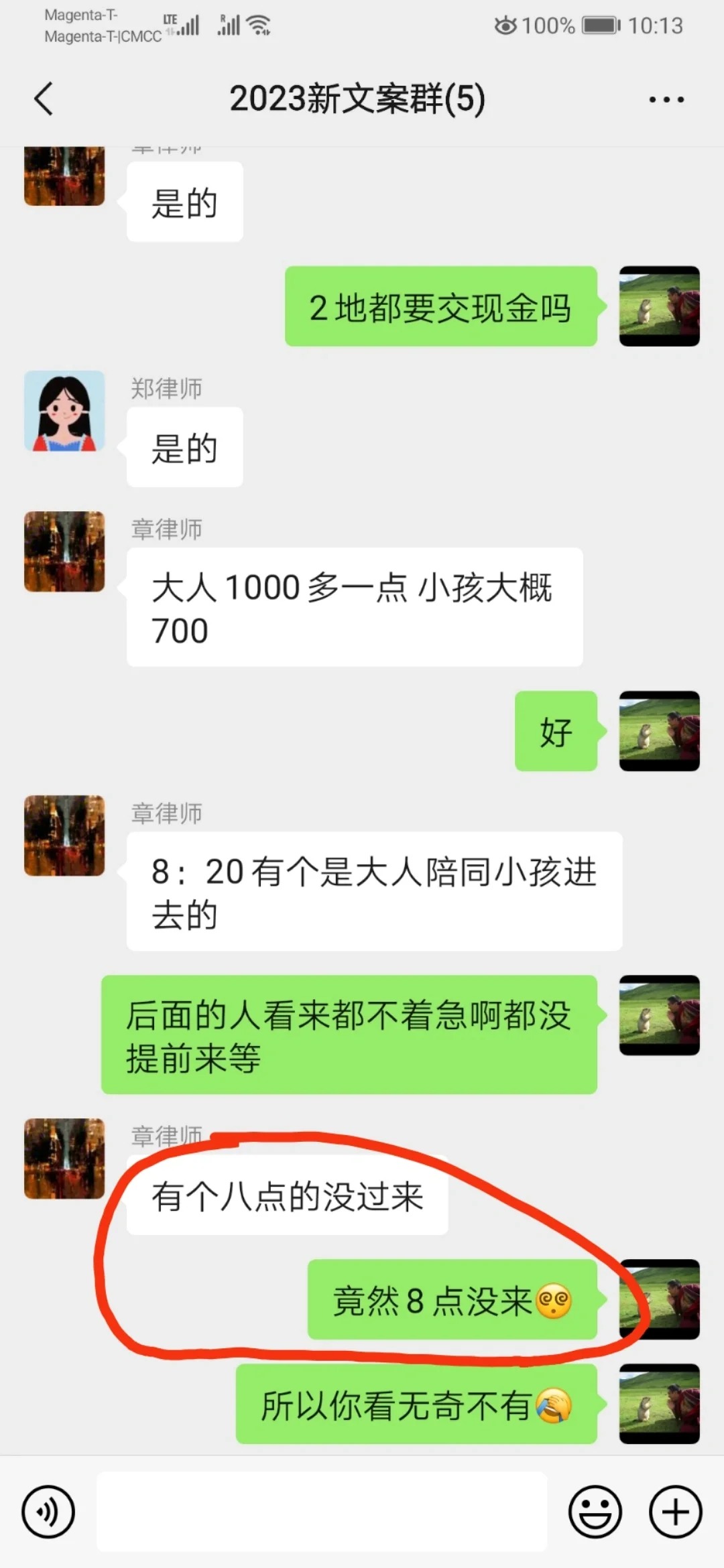This screenshot has height=1568, width=724.
Task: Open the plus attachments menu
Action: point(675,1512)
